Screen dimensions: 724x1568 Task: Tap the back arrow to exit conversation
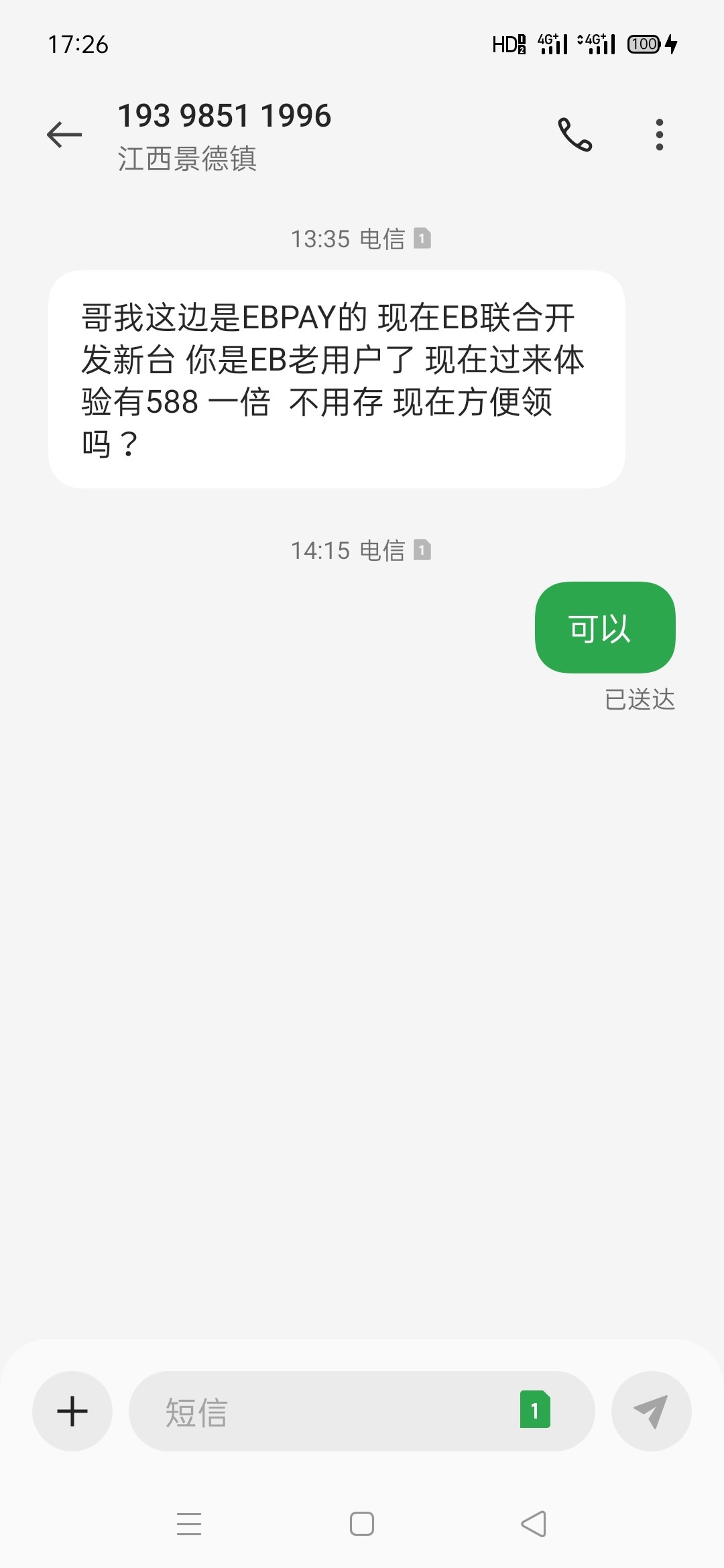coord(64,135)
